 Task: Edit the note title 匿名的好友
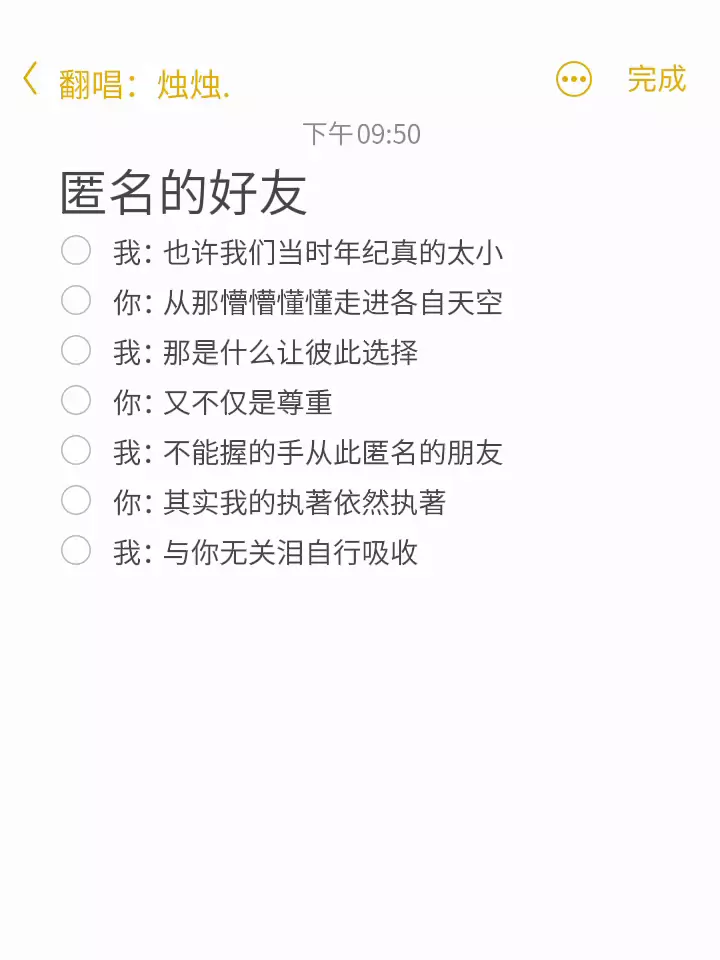[x=183, y=193]
